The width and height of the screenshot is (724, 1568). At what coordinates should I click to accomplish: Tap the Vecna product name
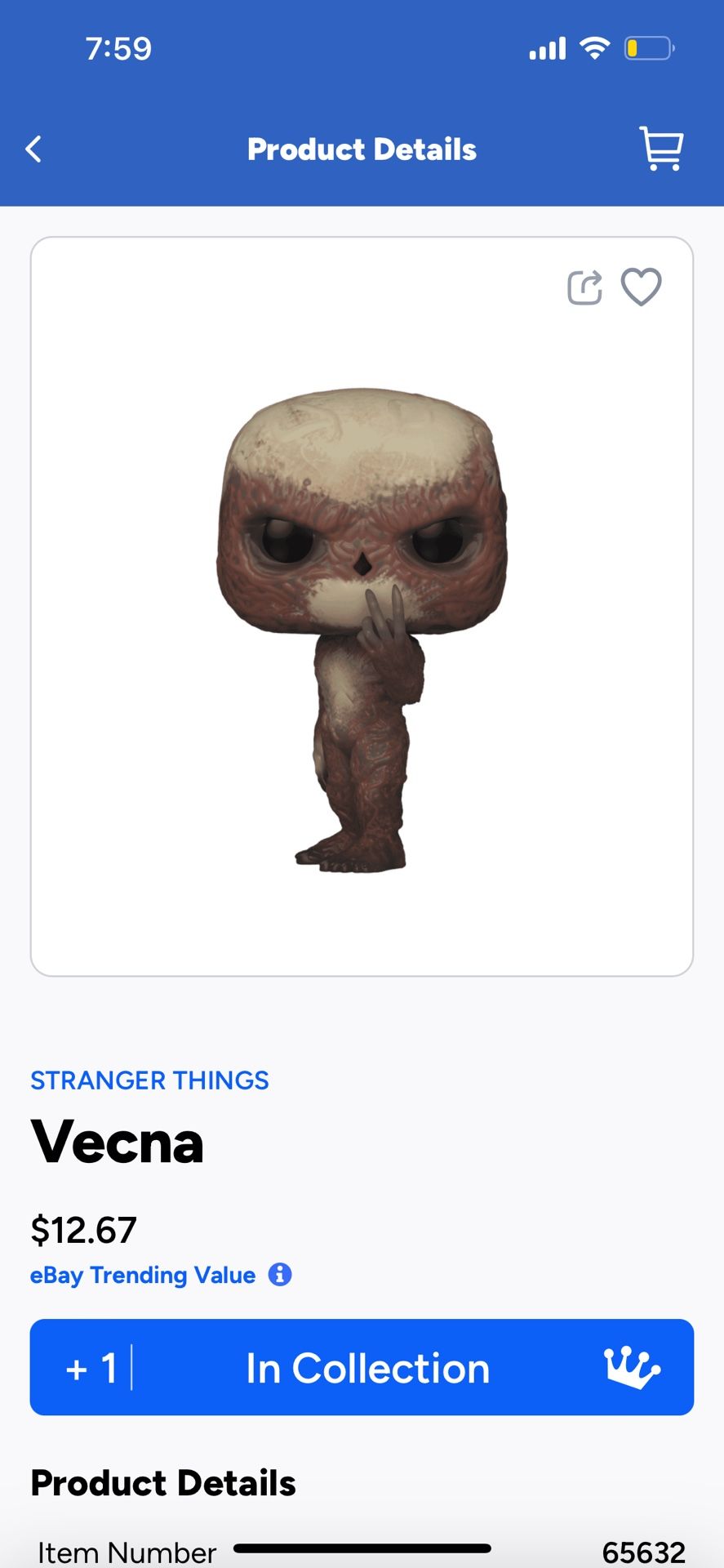[x=117, y=1142]
